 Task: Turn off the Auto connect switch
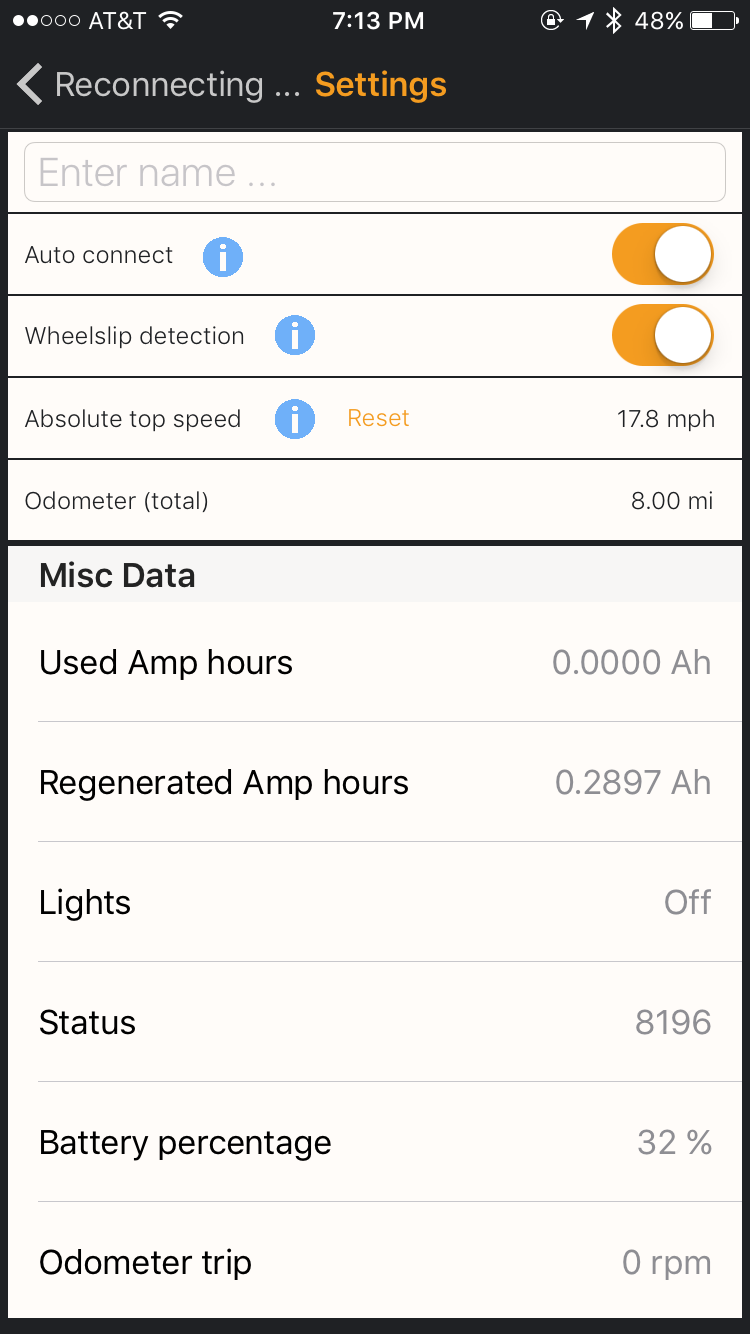point(662,255)
